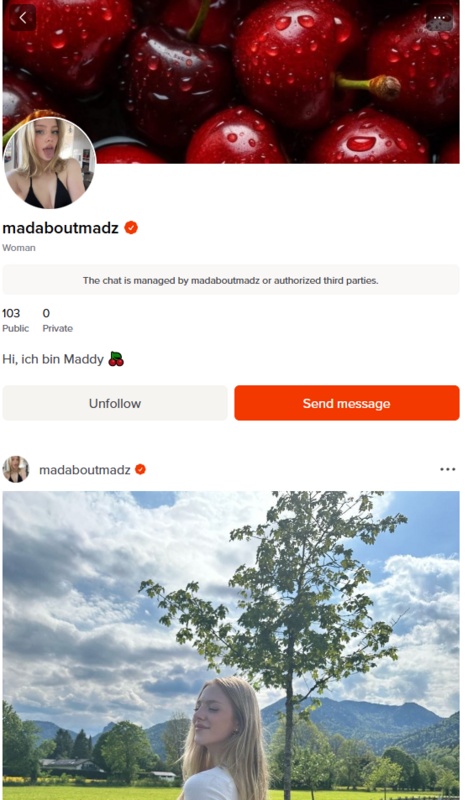The height and width of the screenshot is (800, 468).
Task: Tap the post author's small avatar
Action: [16, 469]
